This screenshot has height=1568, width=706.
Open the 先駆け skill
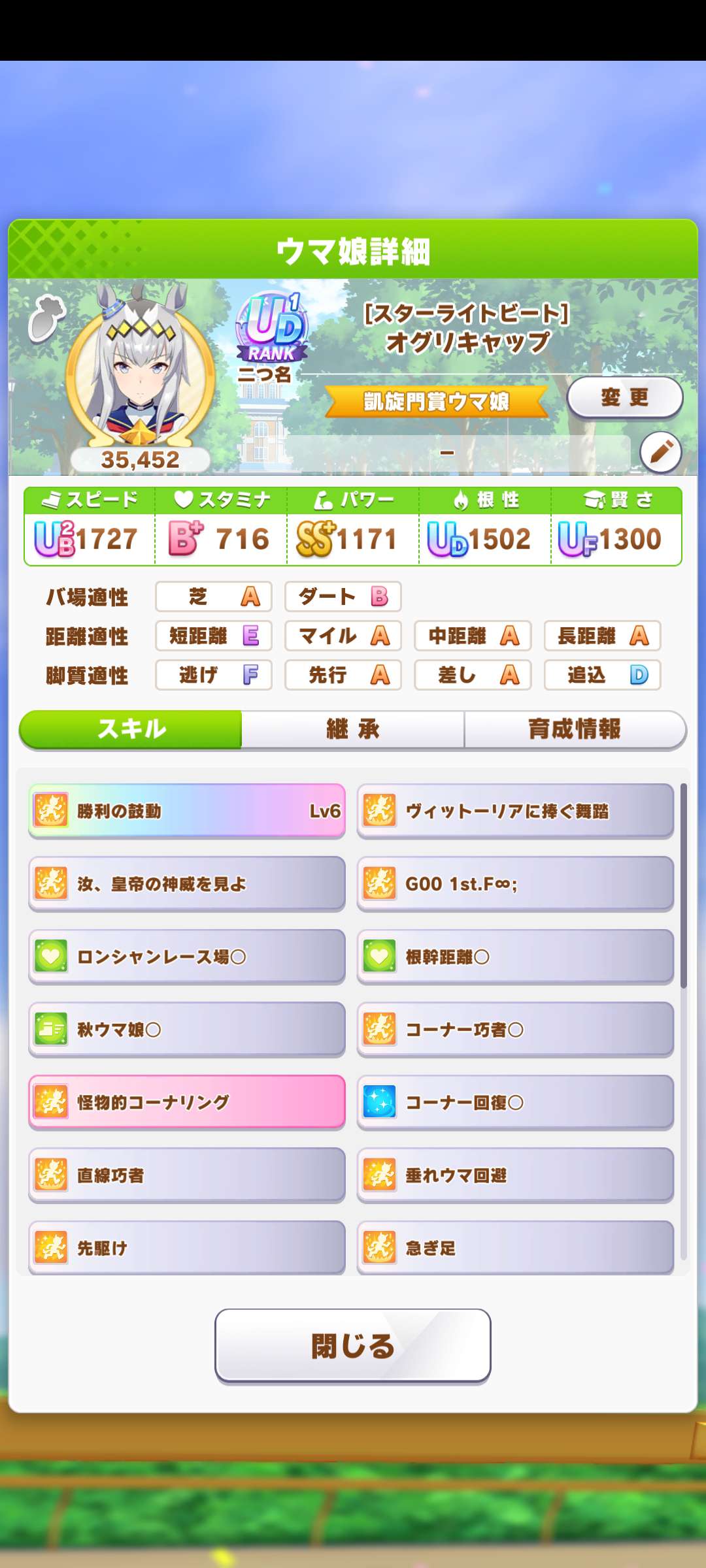click(187, 1248)
